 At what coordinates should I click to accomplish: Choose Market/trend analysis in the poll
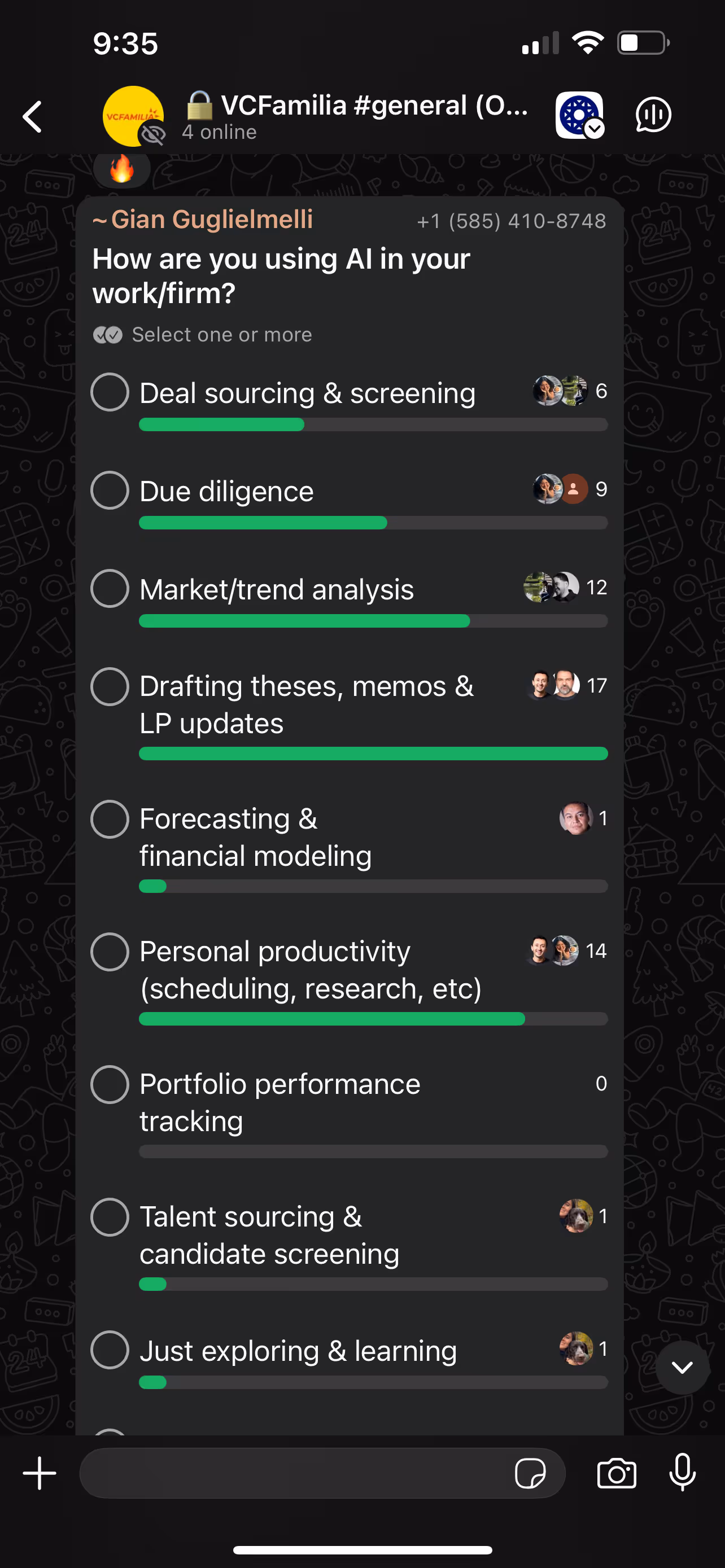[110, 588]
